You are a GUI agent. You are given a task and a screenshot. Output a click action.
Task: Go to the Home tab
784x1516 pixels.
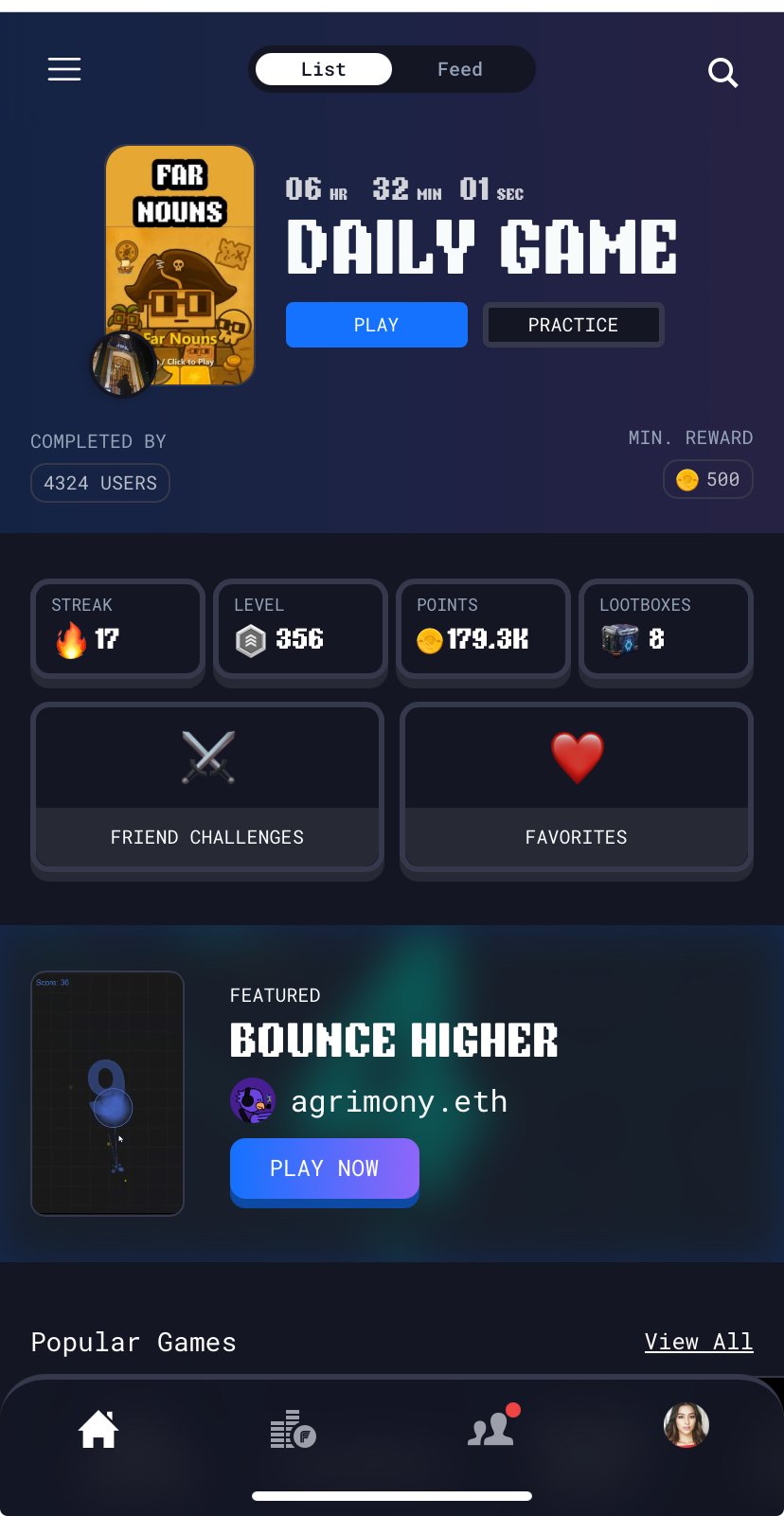(x=98, y=1429)
